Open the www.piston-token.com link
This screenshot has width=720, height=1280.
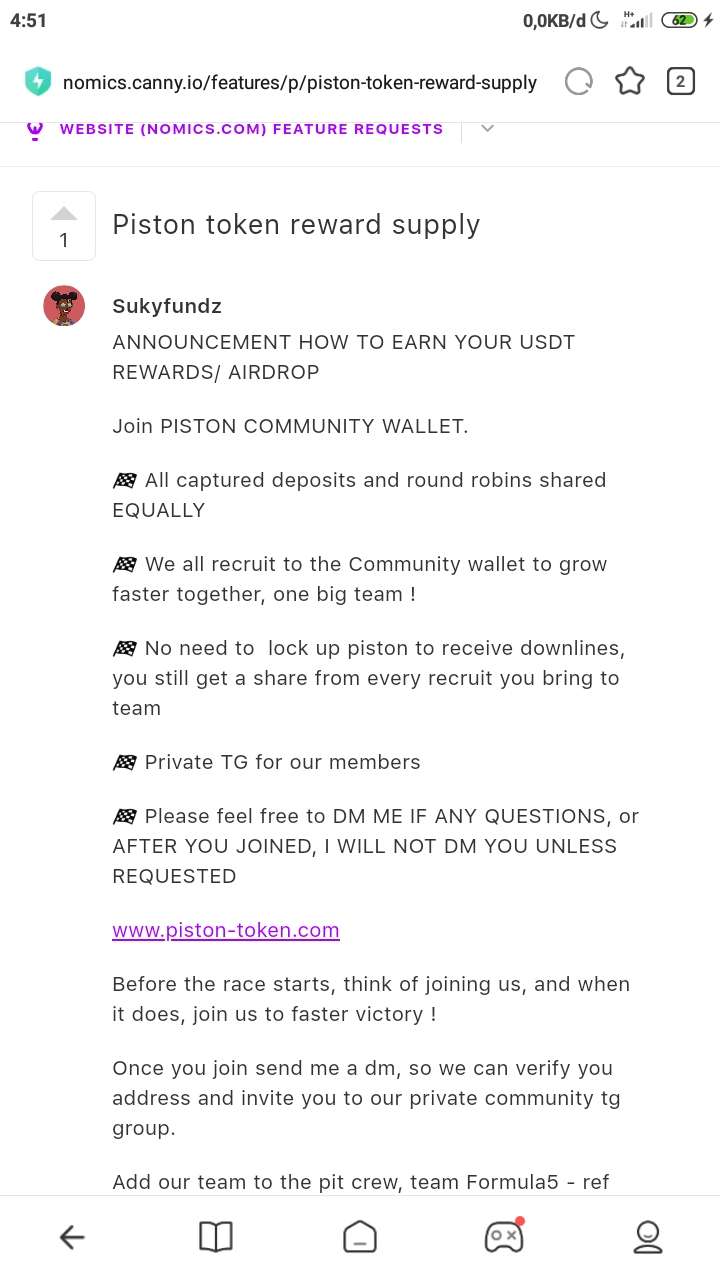tap(225, 930)
